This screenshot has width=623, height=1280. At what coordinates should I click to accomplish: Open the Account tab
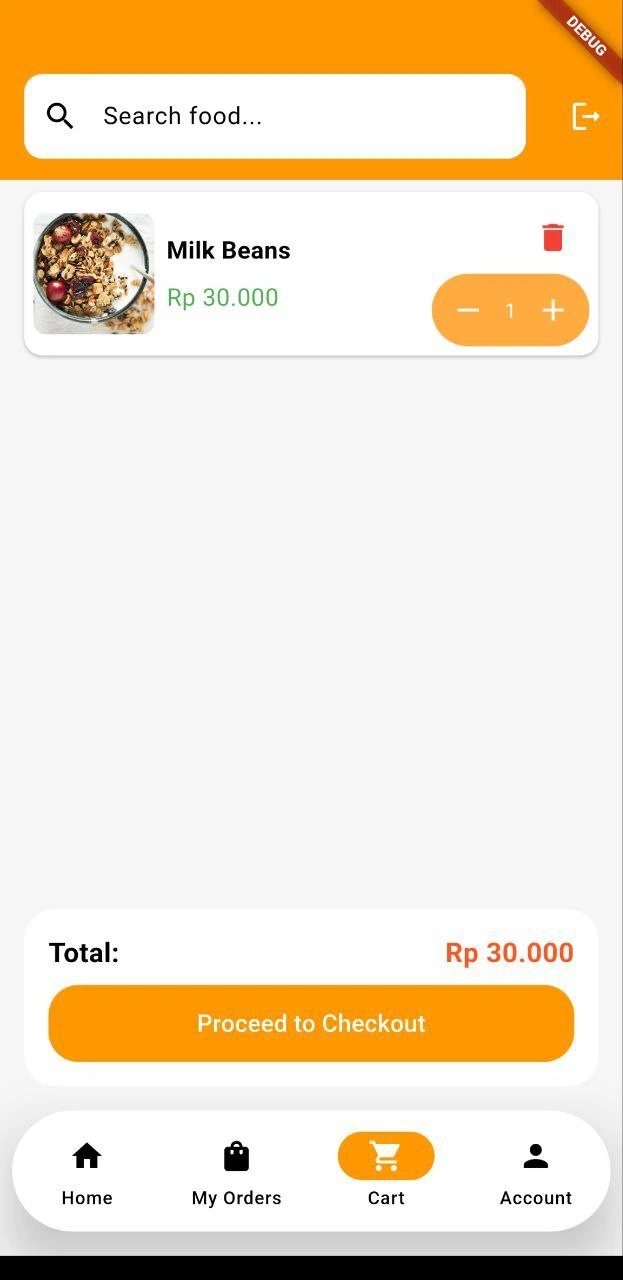point(536,1172)
